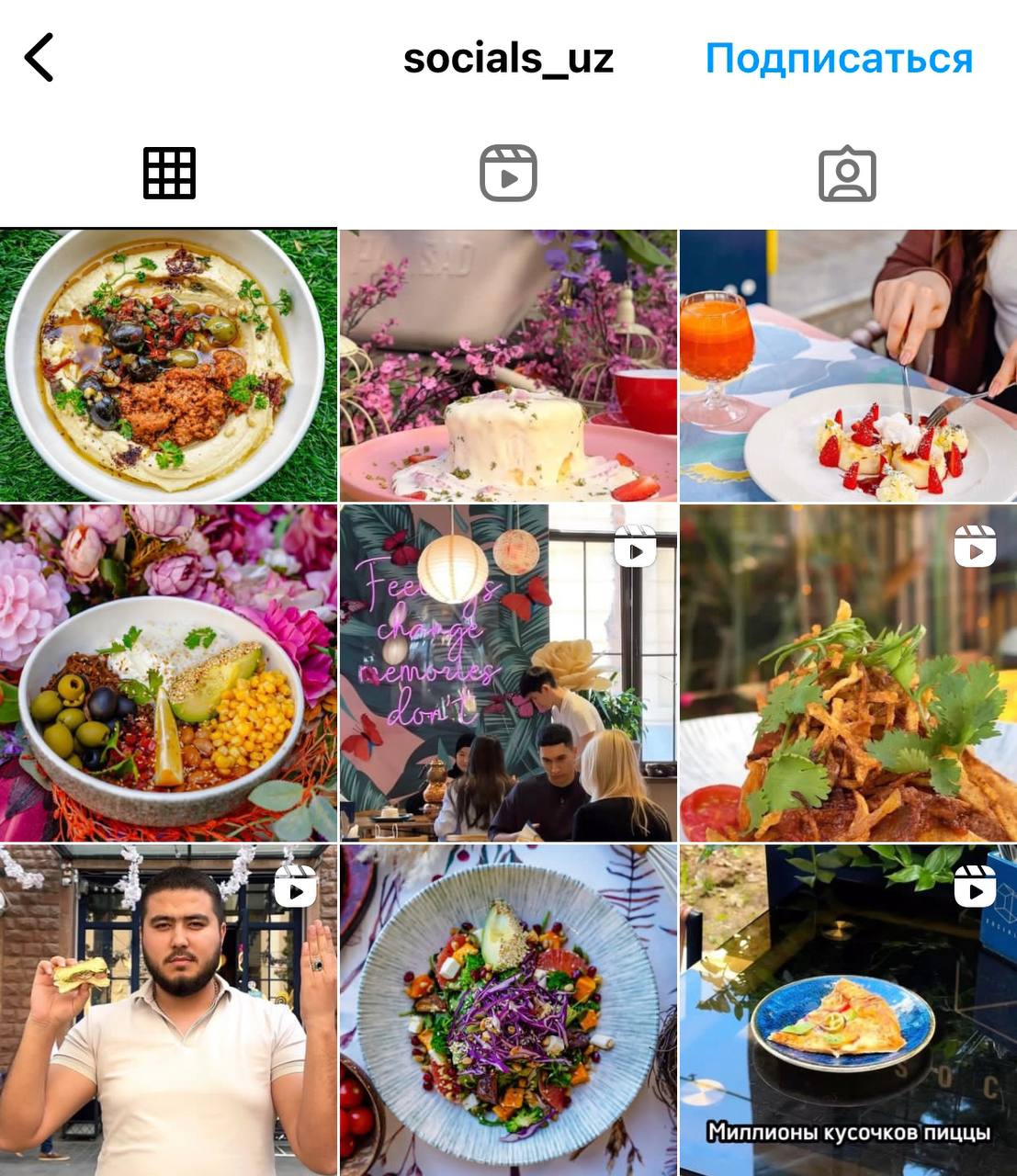Open the white cake with pink flowers post

click(508, 365)
